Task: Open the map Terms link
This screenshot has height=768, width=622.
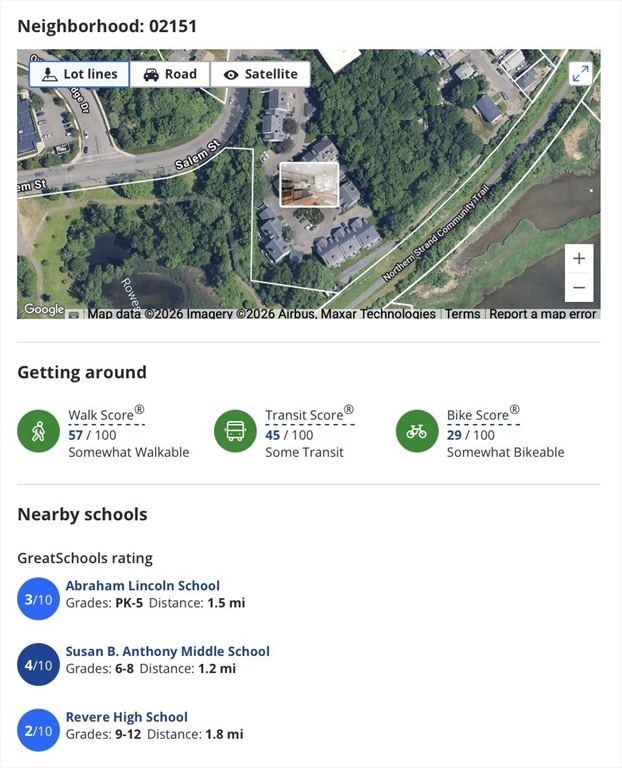Action: click(462, 314)
